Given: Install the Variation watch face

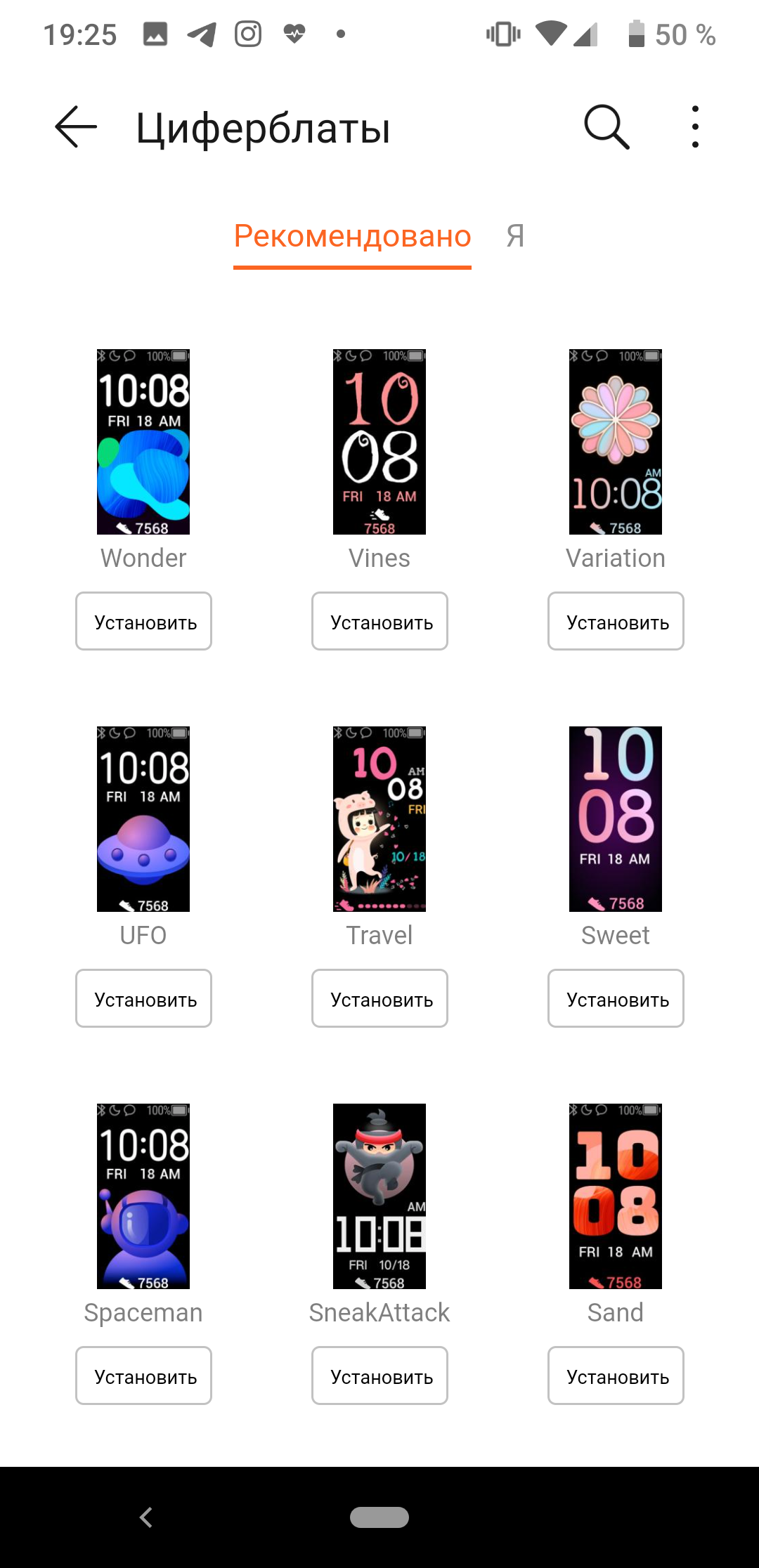Looking at the screenshot, I should click(x=616, y=621).
